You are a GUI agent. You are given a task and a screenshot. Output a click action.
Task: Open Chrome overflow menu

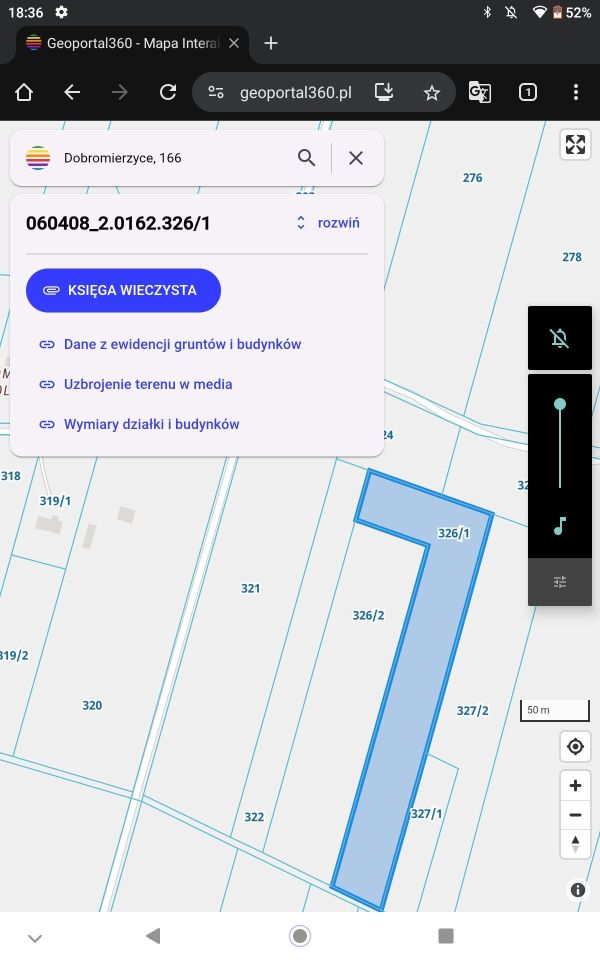coord(576,93)
